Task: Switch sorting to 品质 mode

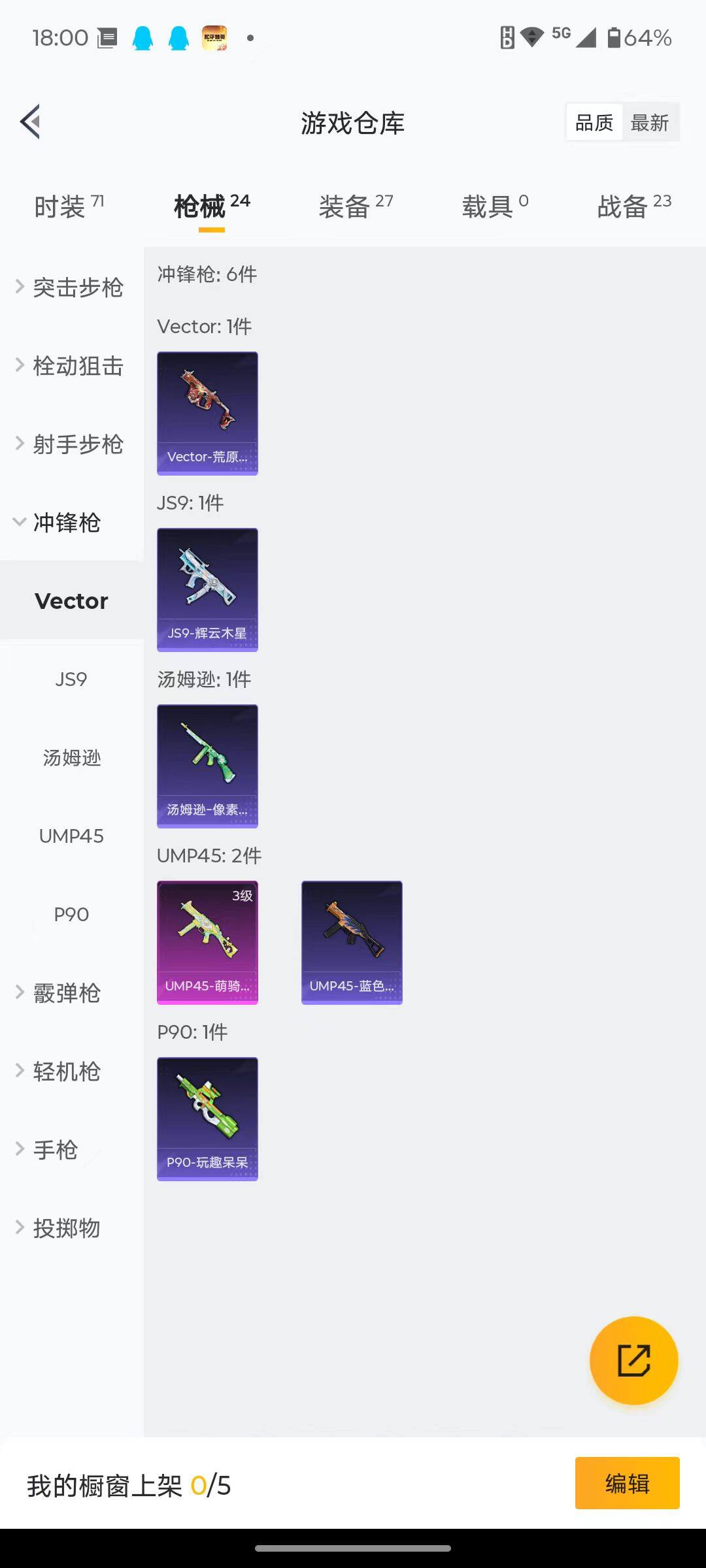Action: [593, 122]
